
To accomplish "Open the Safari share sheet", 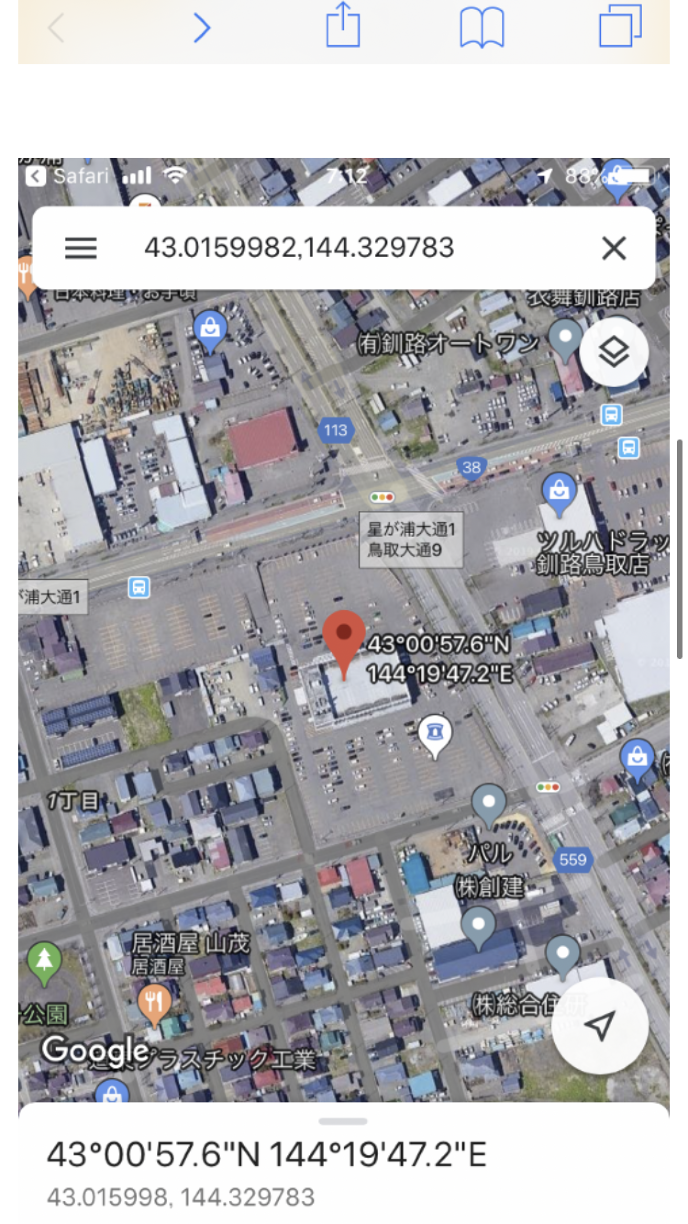I will tap(343, 27).
